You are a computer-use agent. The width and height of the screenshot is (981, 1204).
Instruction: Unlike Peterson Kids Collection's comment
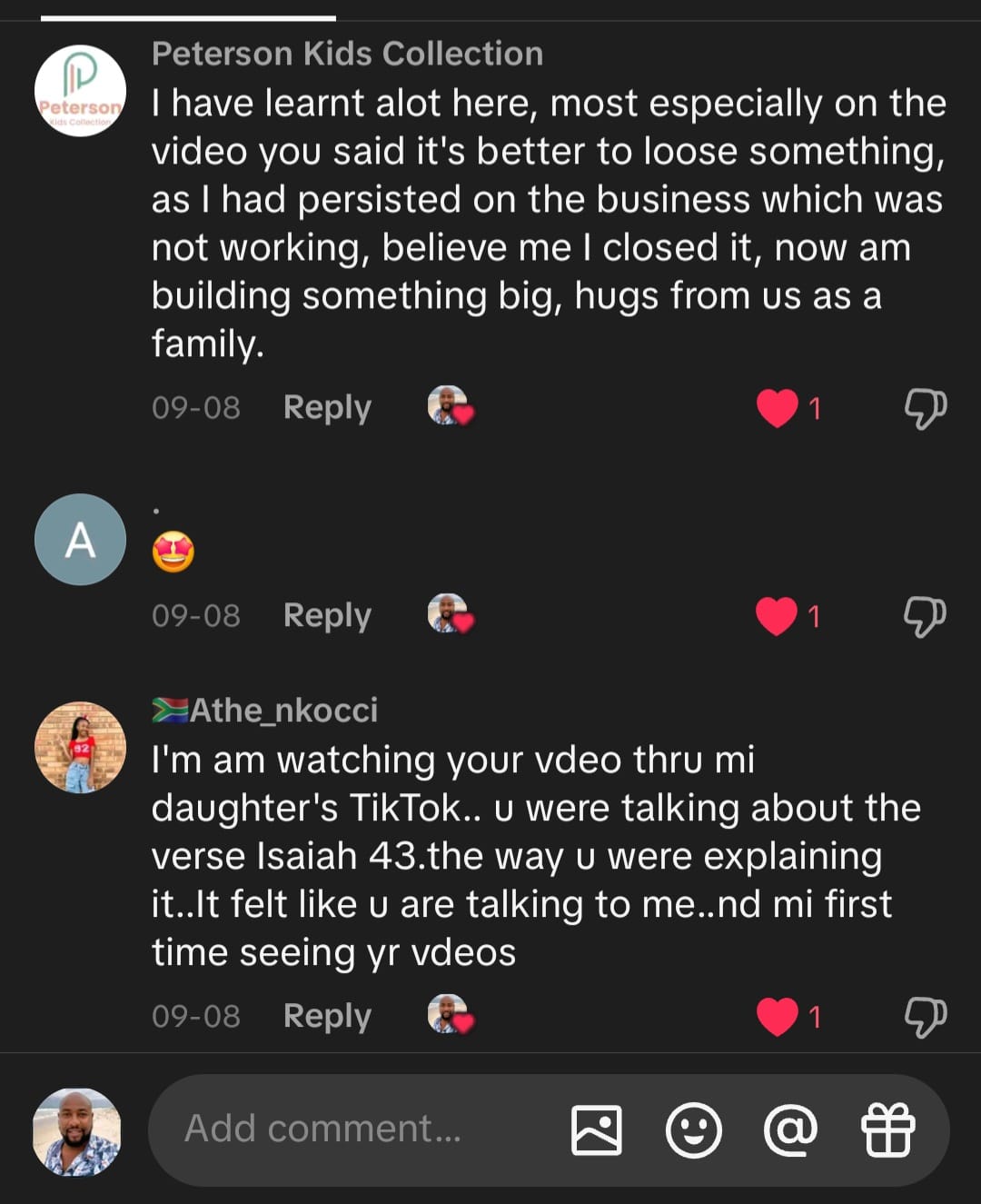777,408
